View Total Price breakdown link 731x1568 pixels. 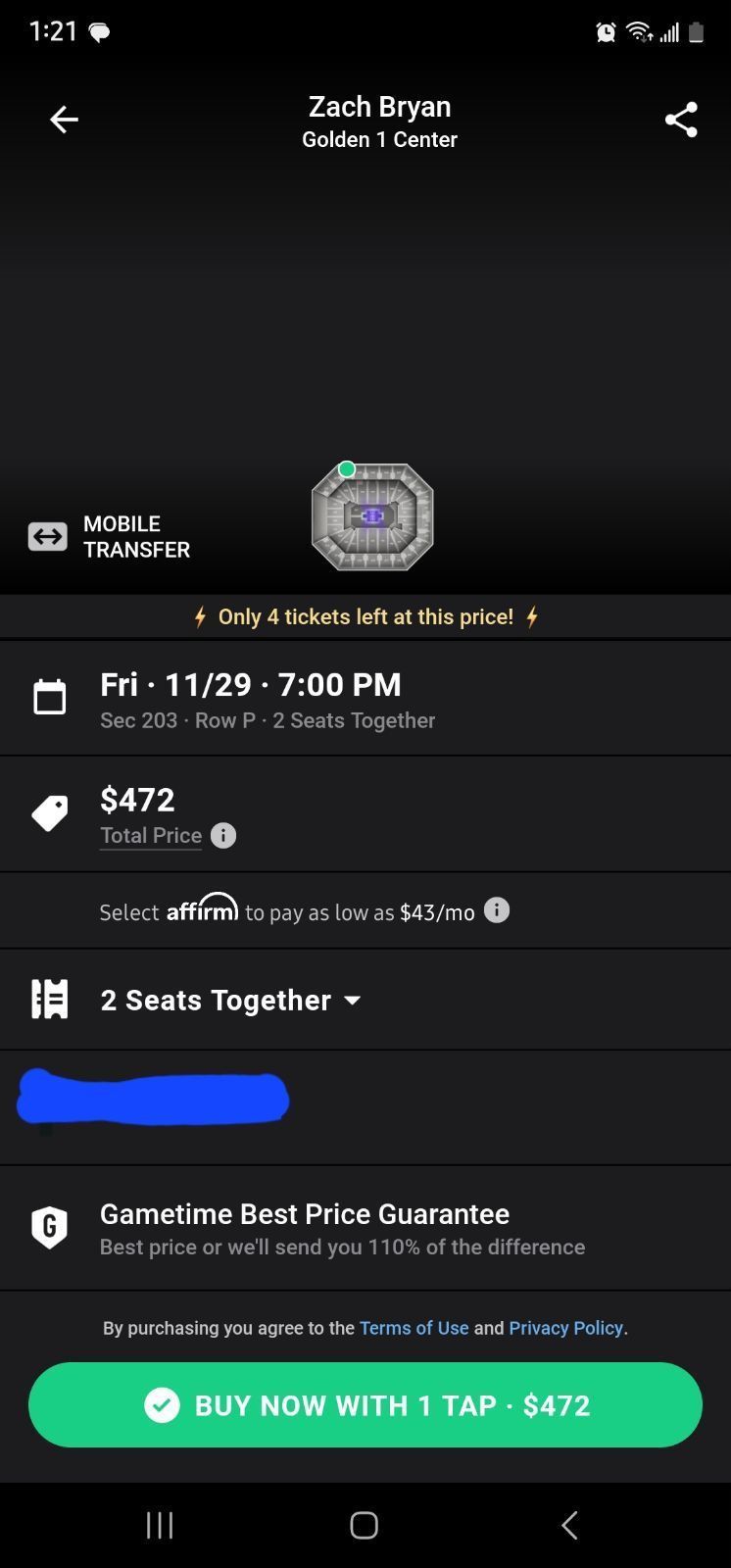pos(151,836)
